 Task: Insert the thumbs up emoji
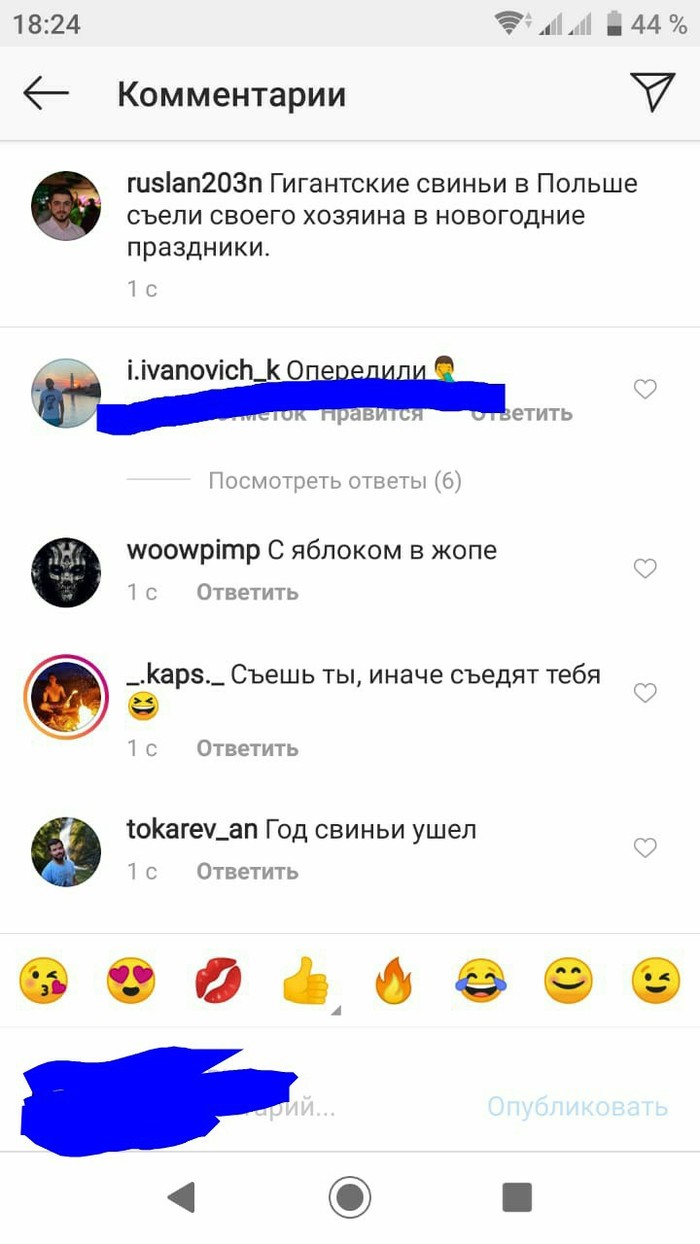305,981
